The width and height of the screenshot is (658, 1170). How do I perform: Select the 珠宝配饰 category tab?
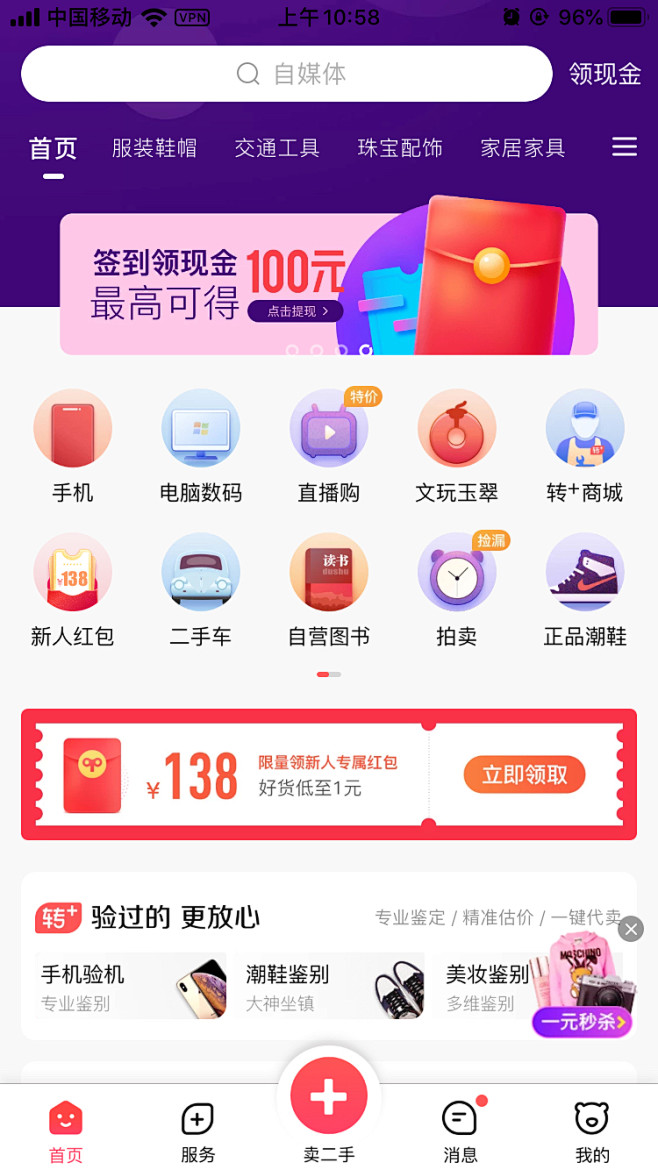tap(400, 148)
